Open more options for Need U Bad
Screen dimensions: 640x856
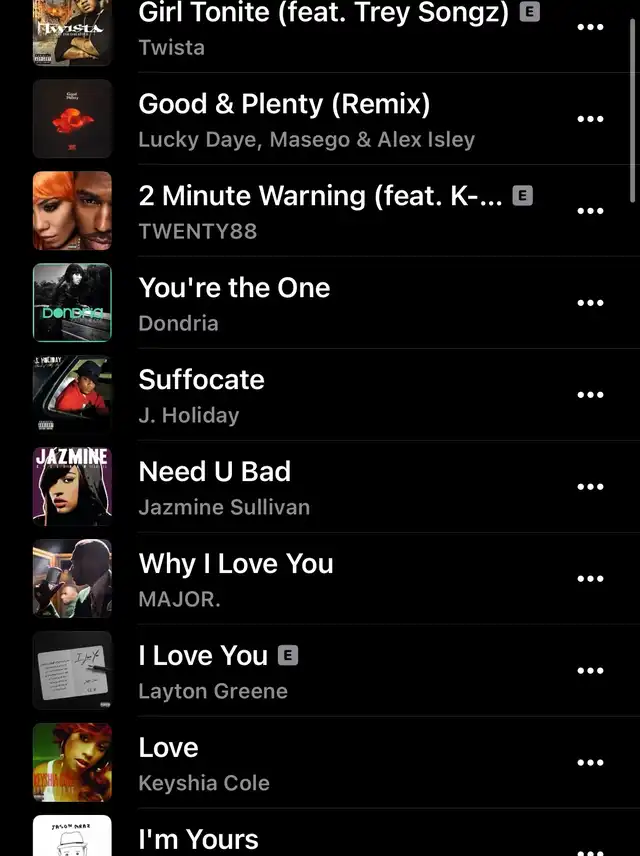[591, 487]
